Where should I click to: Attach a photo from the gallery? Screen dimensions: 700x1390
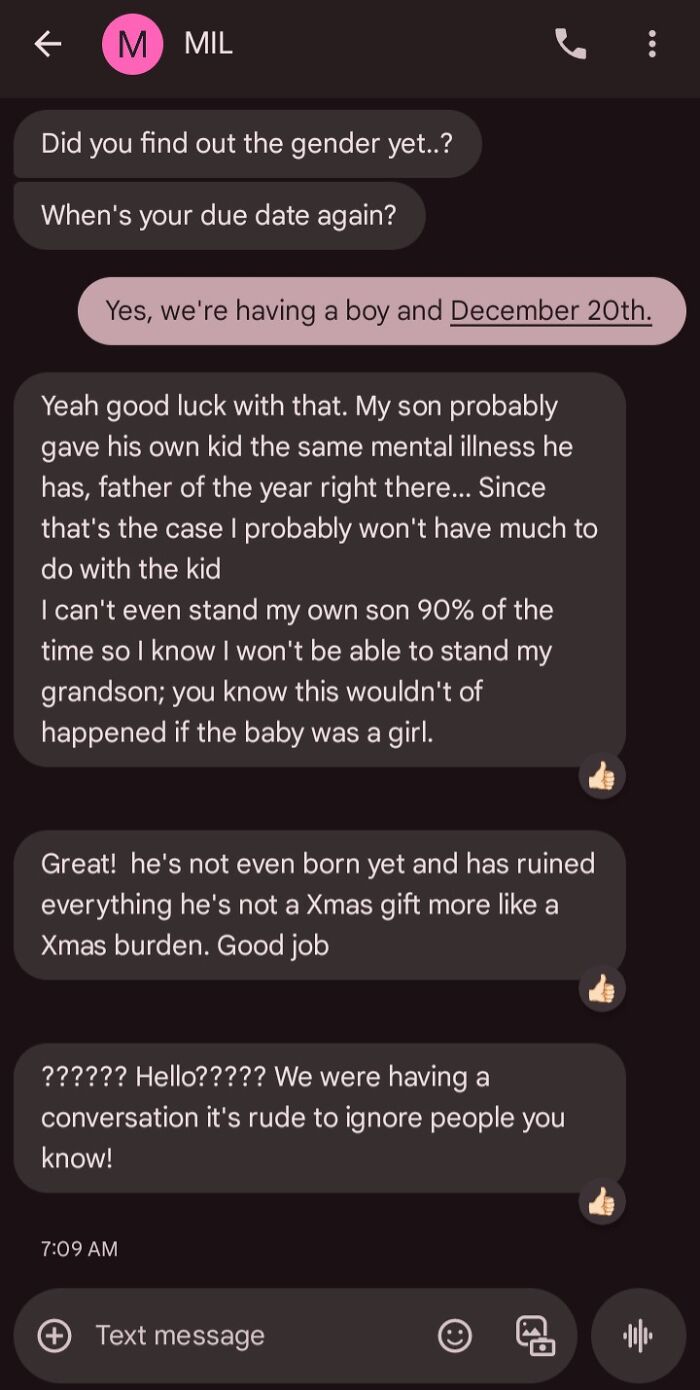coord(534,1335)
